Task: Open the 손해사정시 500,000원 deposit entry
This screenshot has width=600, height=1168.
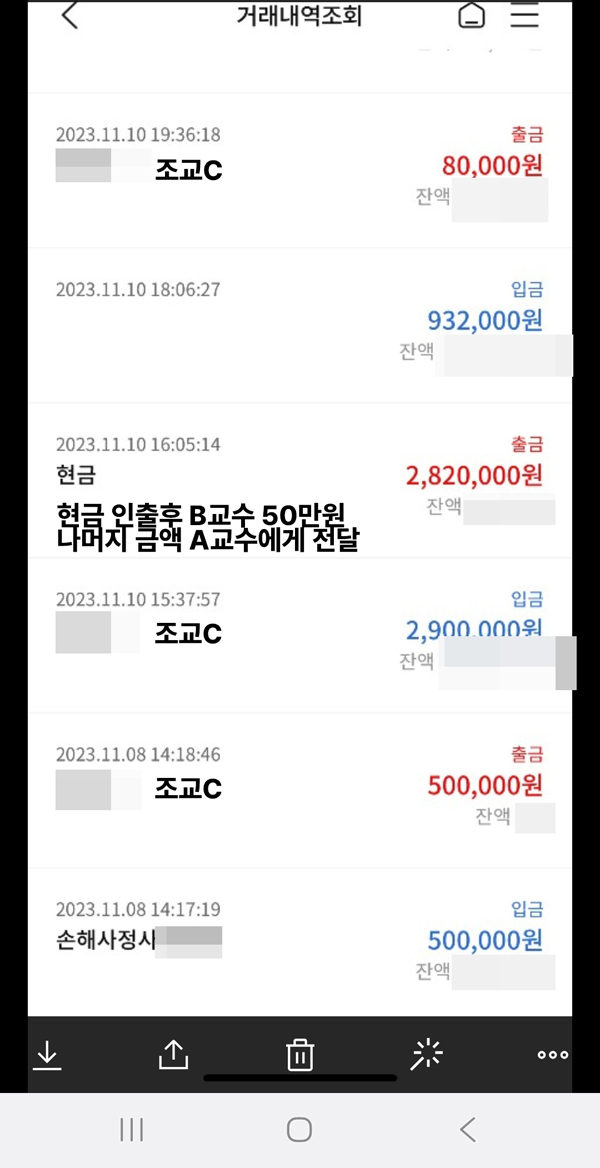Action: (x=300, y=942)
